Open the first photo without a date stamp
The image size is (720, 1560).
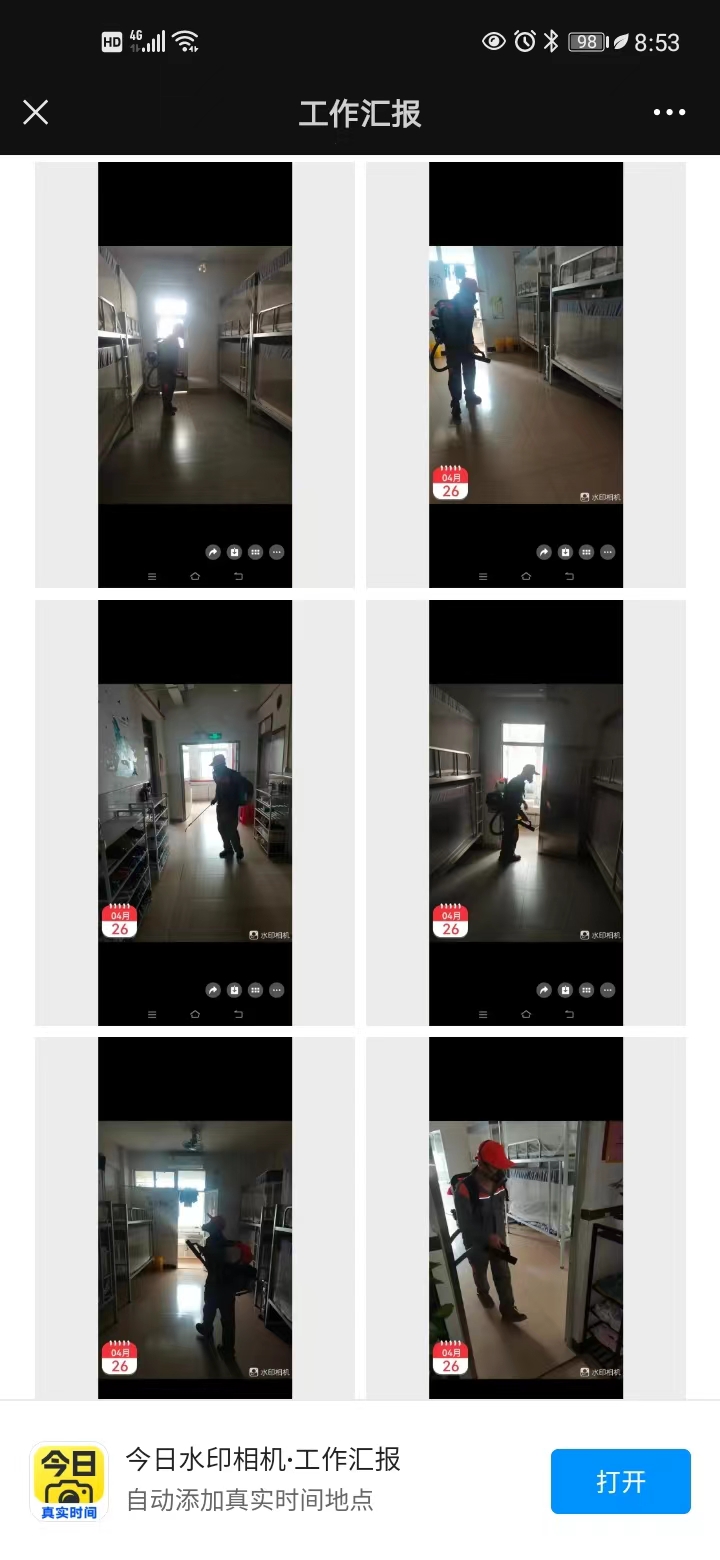tap(195, 375)
